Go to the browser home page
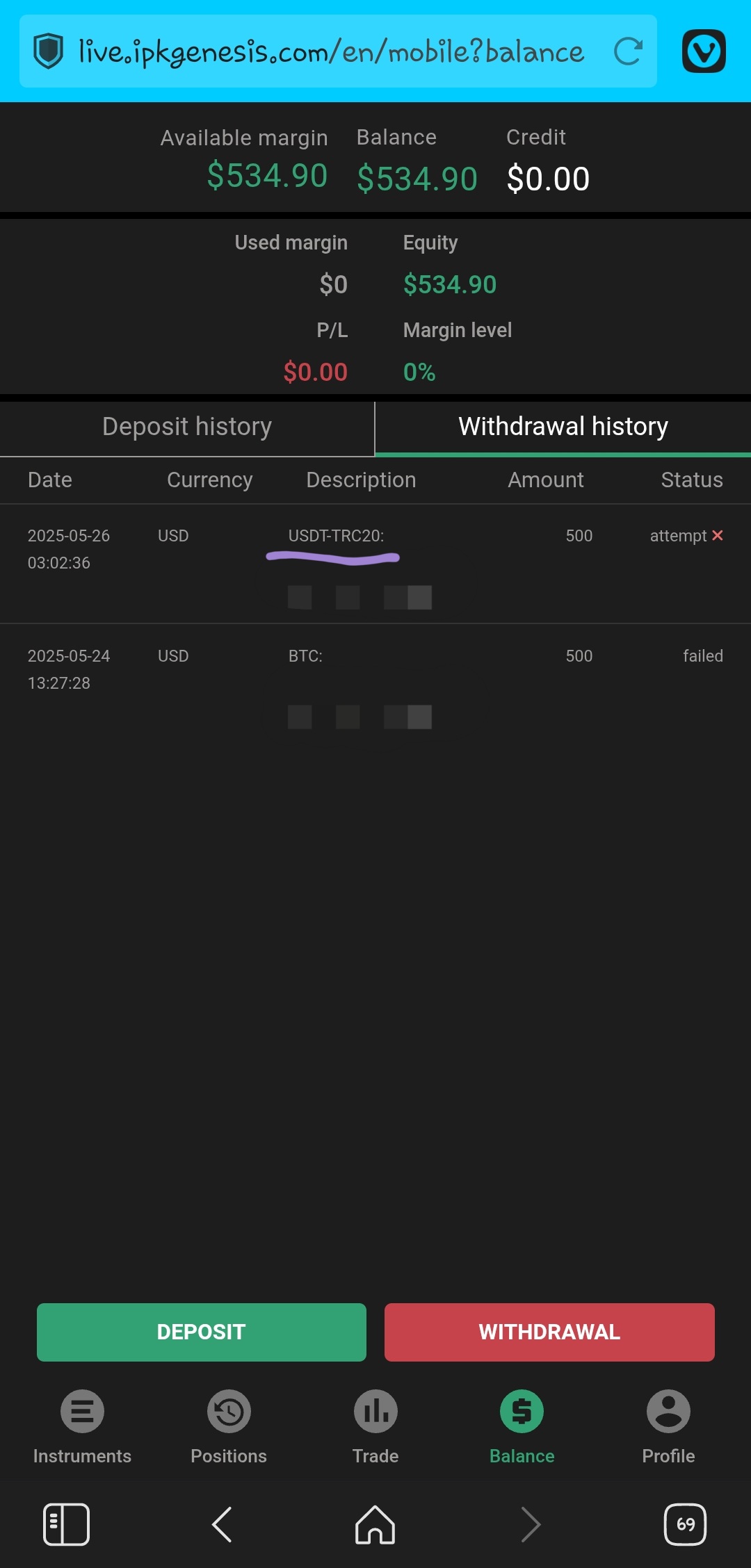 tap(375, 1524)
